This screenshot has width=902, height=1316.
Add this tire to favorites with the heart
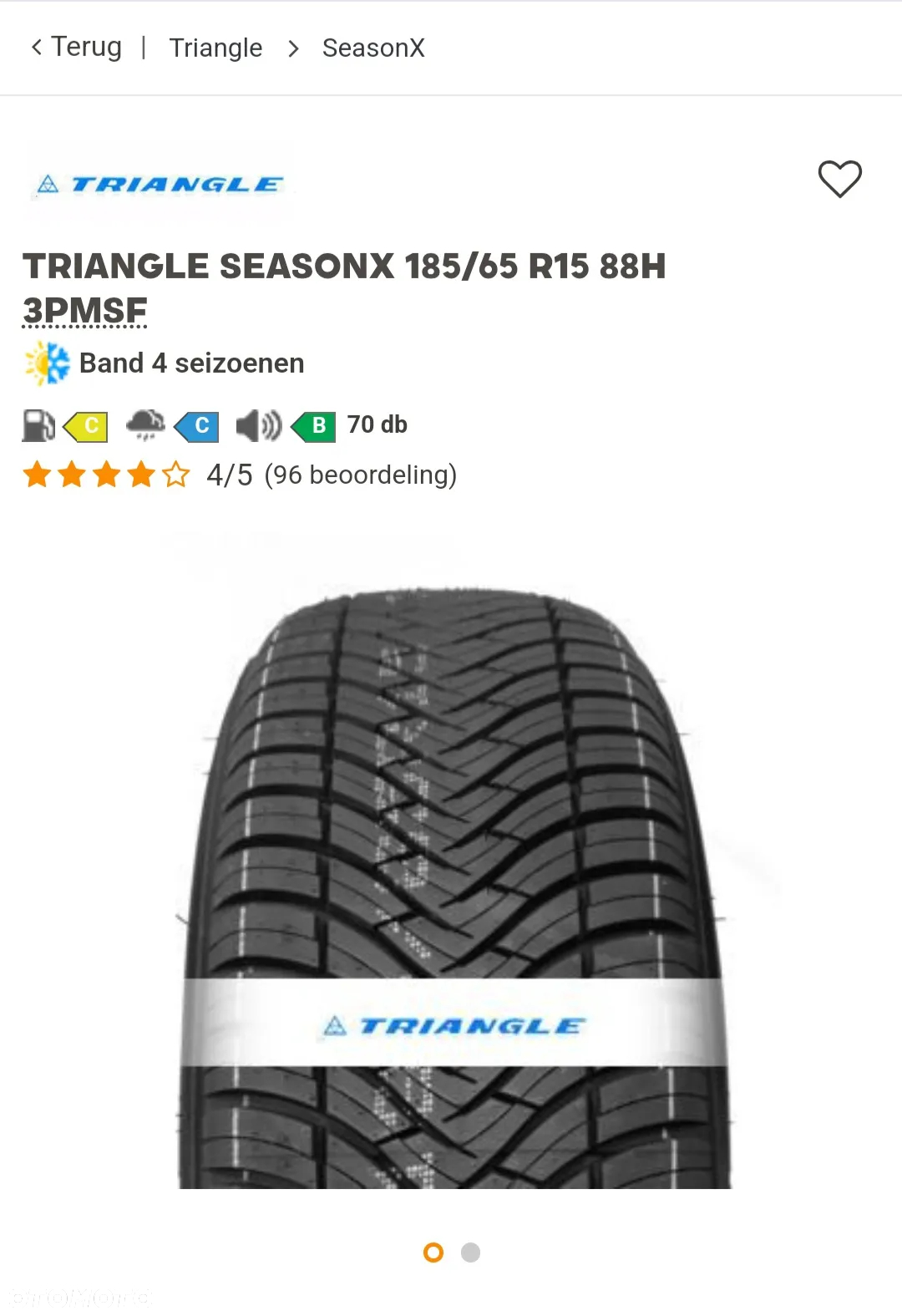click(x=839, y=179)
